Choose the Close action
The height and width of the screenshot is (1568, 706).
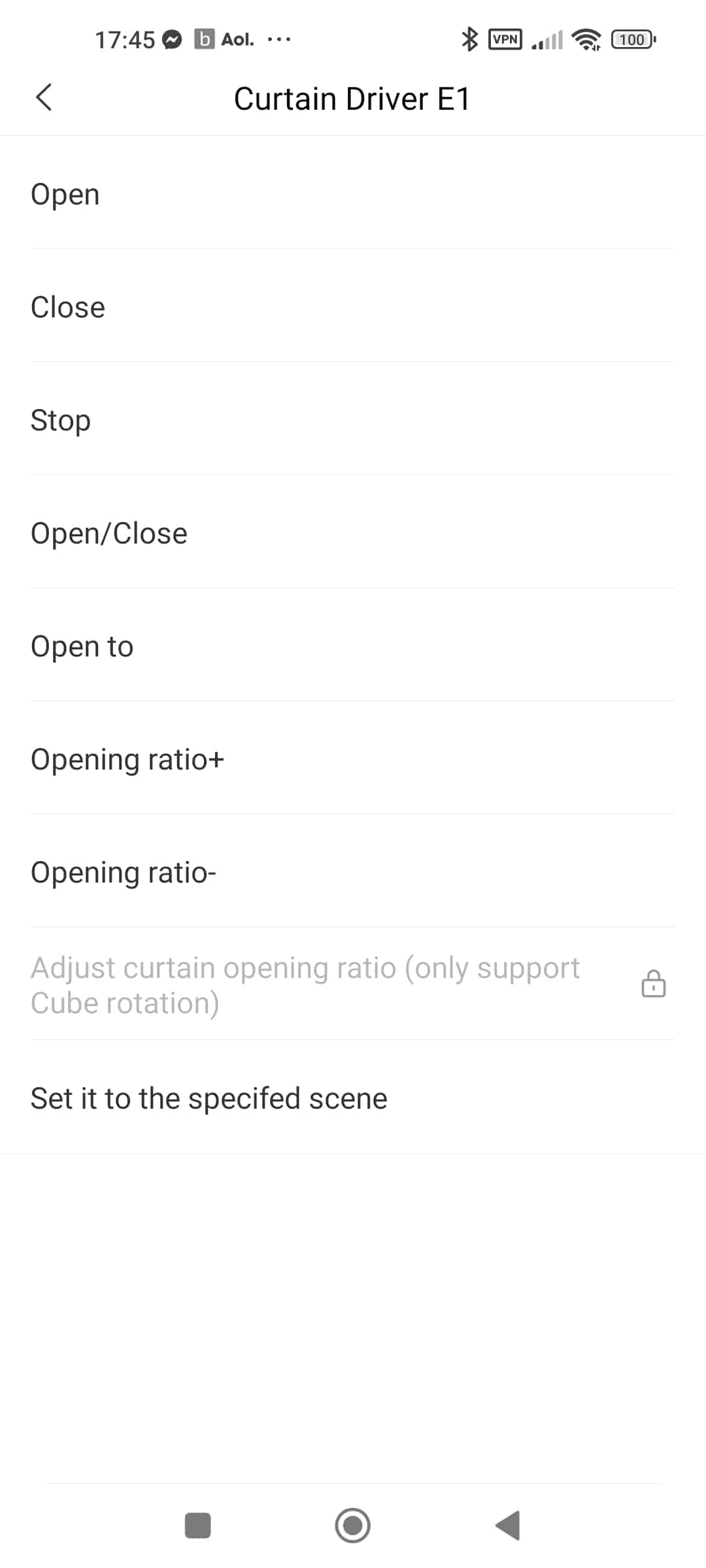coord(353,306)
